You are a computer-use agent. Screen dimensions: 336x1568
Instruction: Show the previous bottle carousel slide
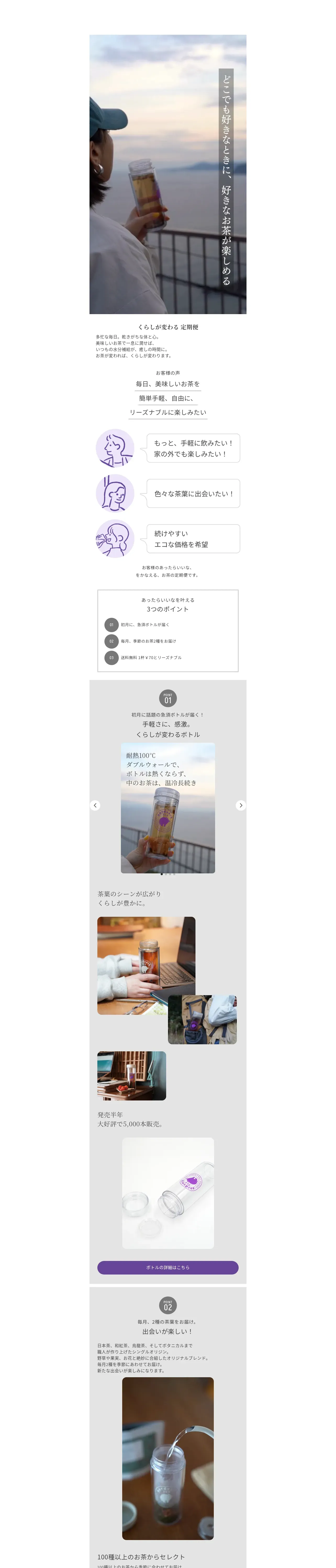click(95, 805)
